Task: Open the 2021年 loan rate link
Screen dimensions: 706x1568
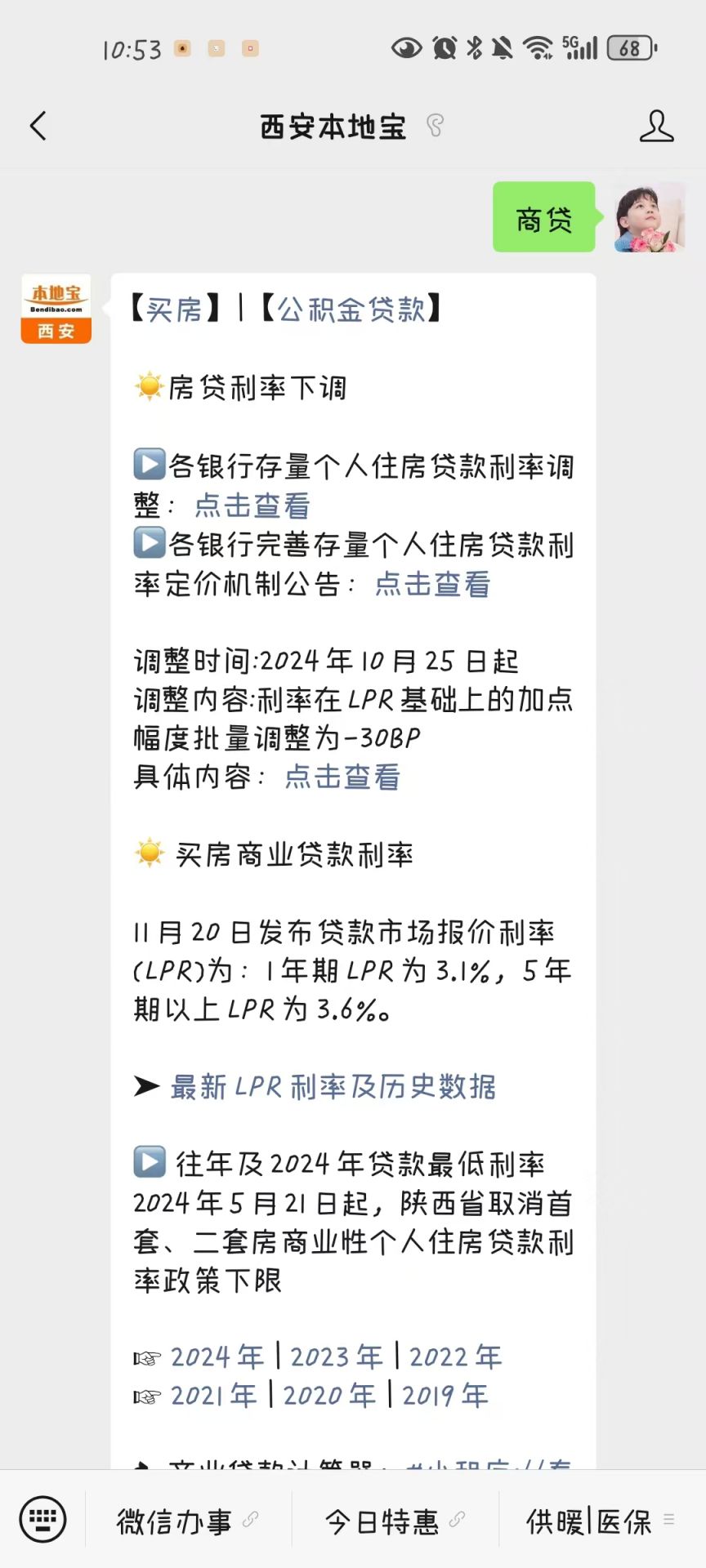Action: point(214,1395)
